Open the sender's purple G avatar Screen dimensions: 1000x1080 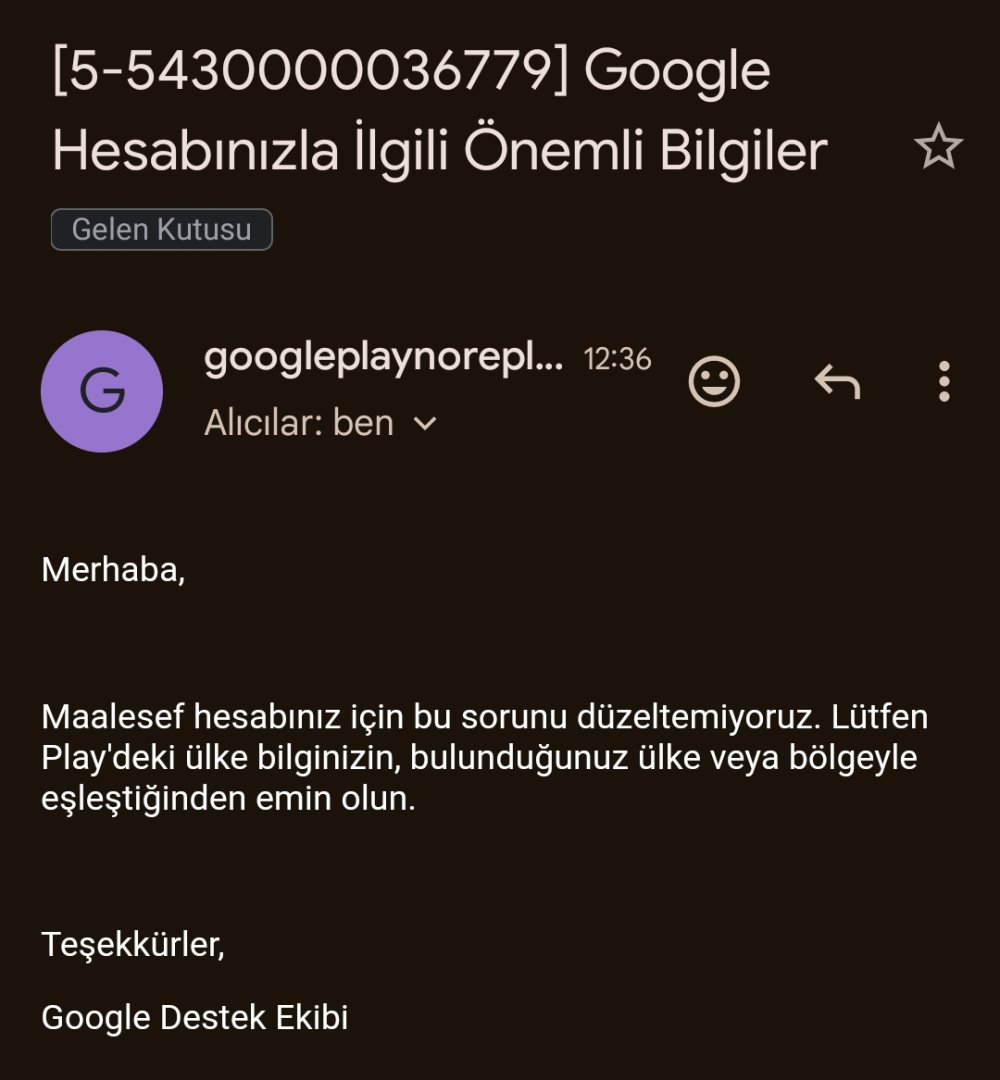[x=102, y=391]
